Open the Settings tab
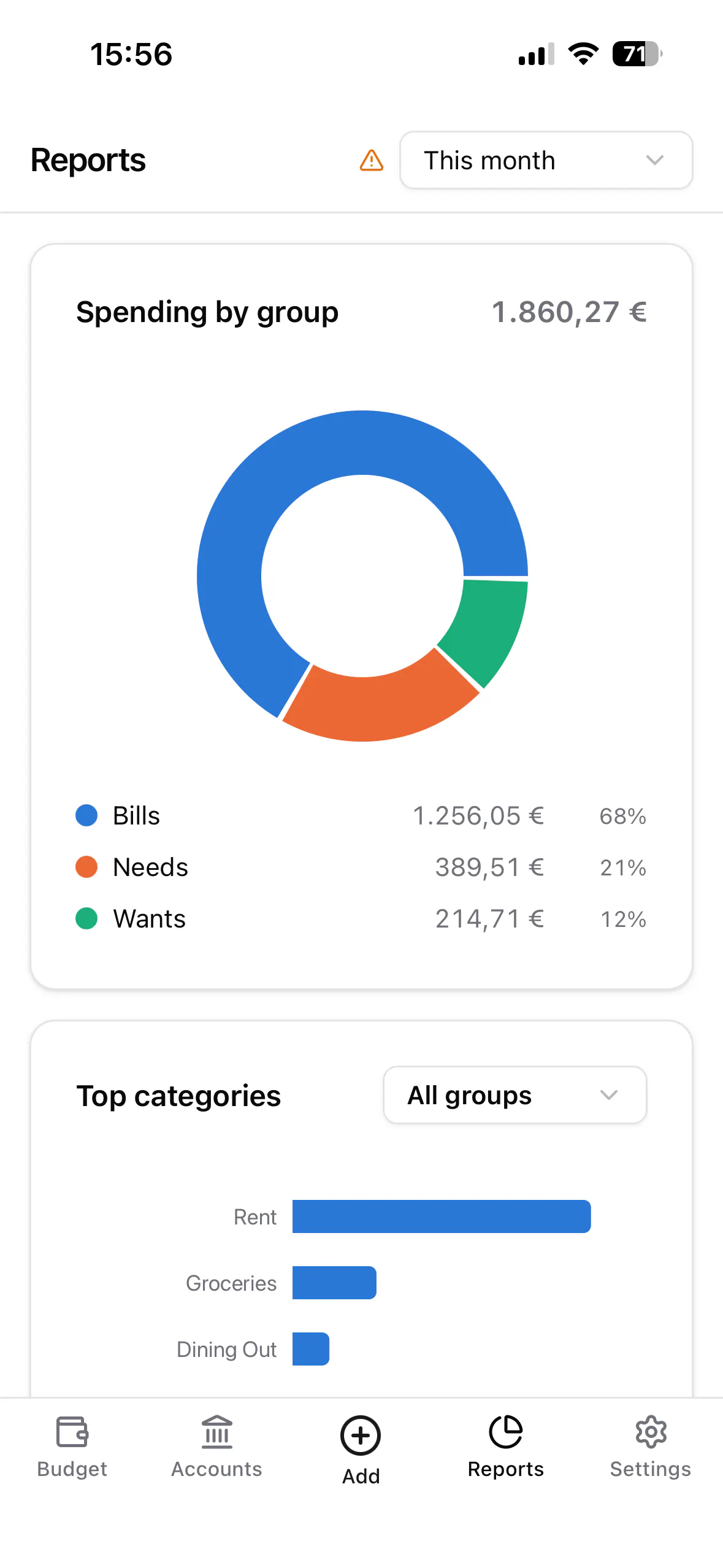This screenshot has width=723, height=1568. tap(650, 1448)
